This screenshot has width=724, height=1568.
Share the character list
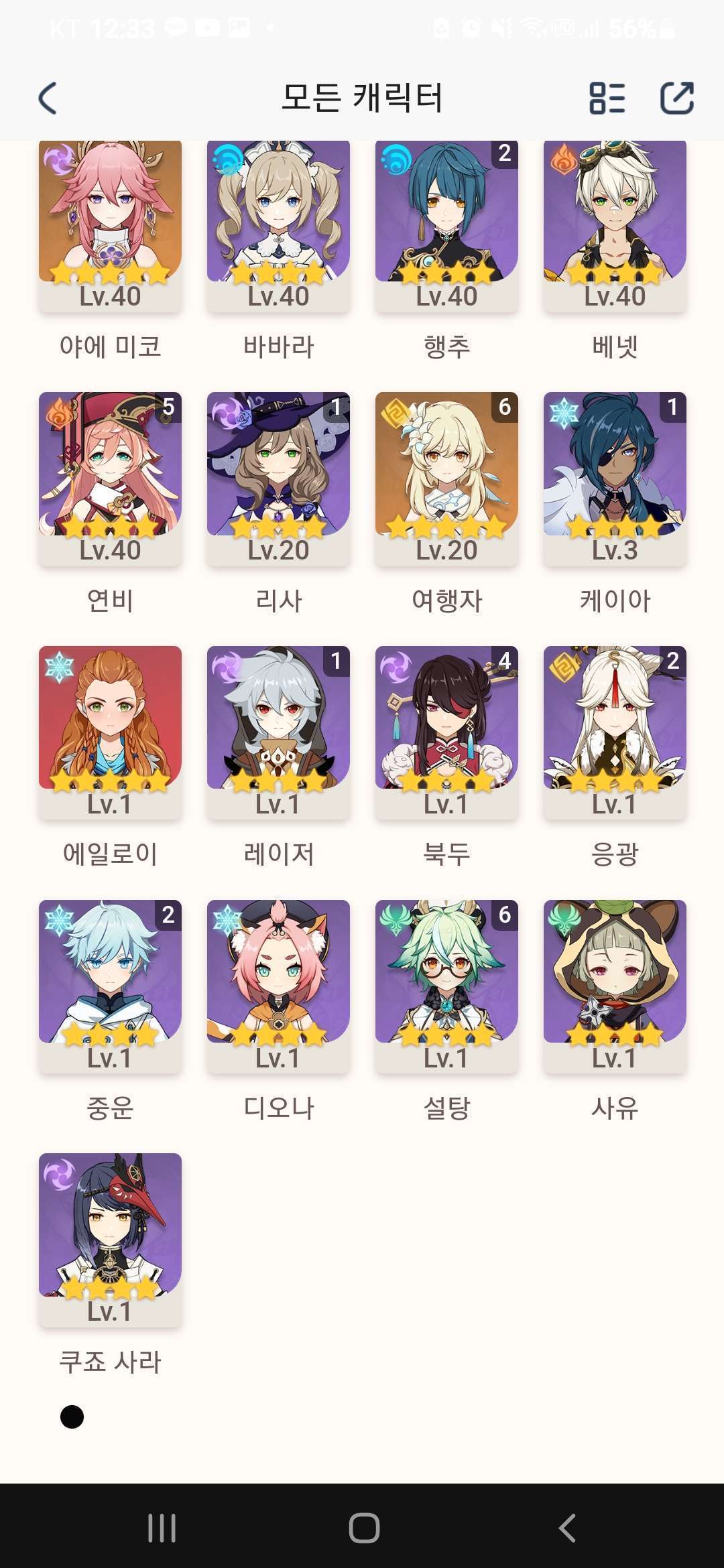tap(676, 99)
